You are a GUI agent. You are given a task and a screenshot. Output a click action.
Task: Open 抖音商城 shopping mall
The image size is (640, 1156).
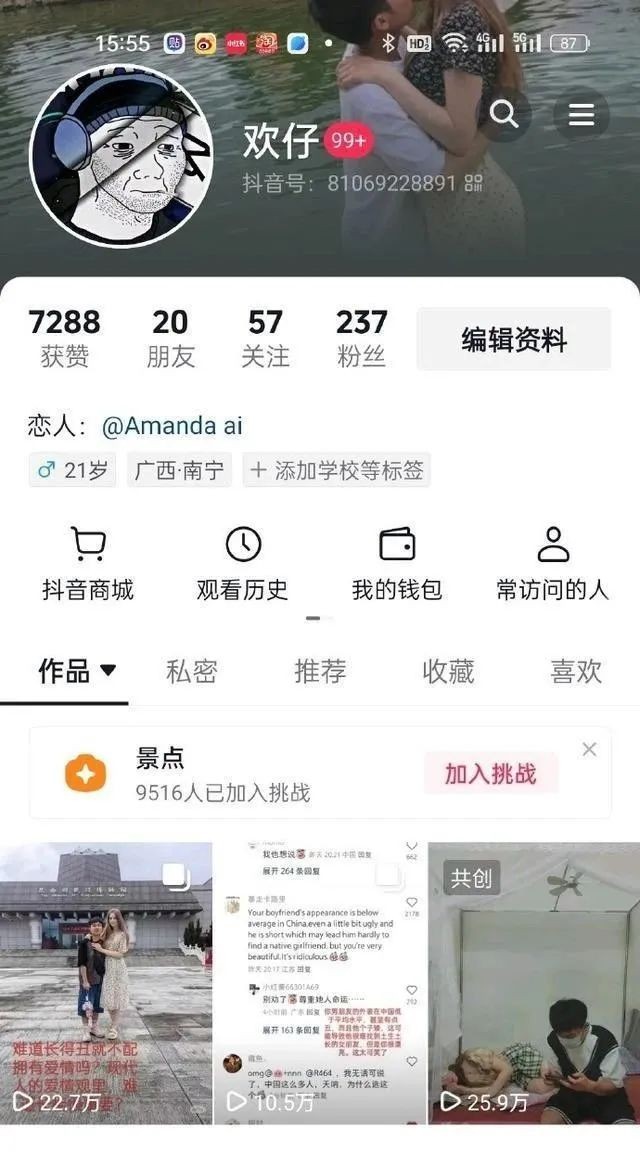coord(88,565)
